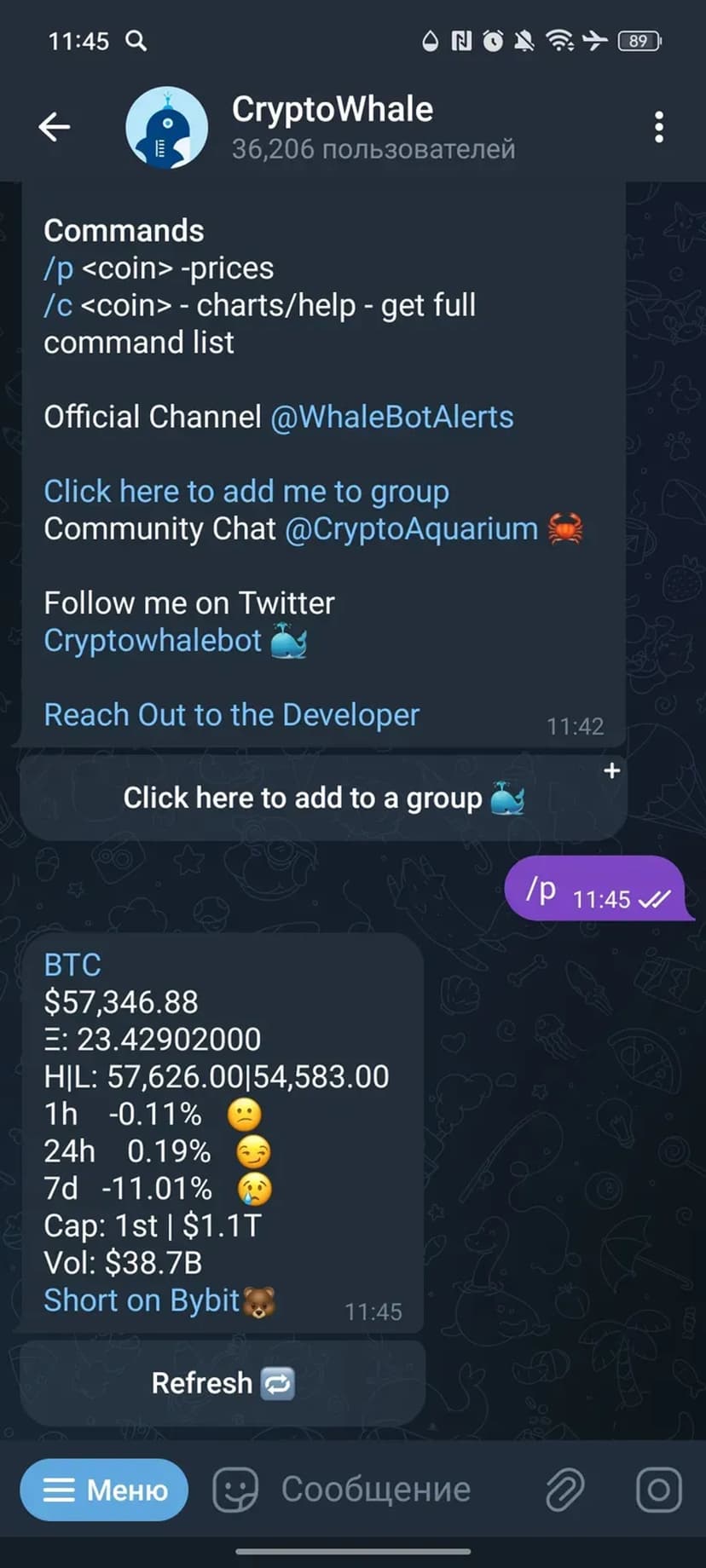Screen dimensions: 706x1568
Task: Tap the /p command link
Action: click(x=59, y=268)
